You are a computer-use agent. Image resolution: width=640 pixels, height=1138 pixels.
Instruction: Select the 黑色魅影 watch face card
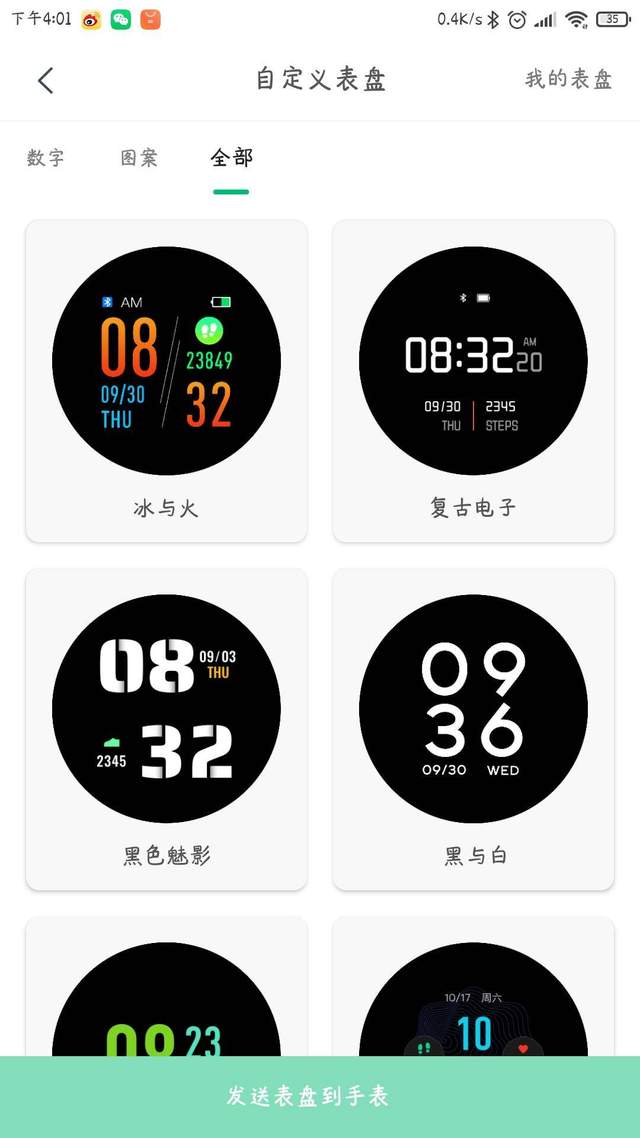[166, 729]
